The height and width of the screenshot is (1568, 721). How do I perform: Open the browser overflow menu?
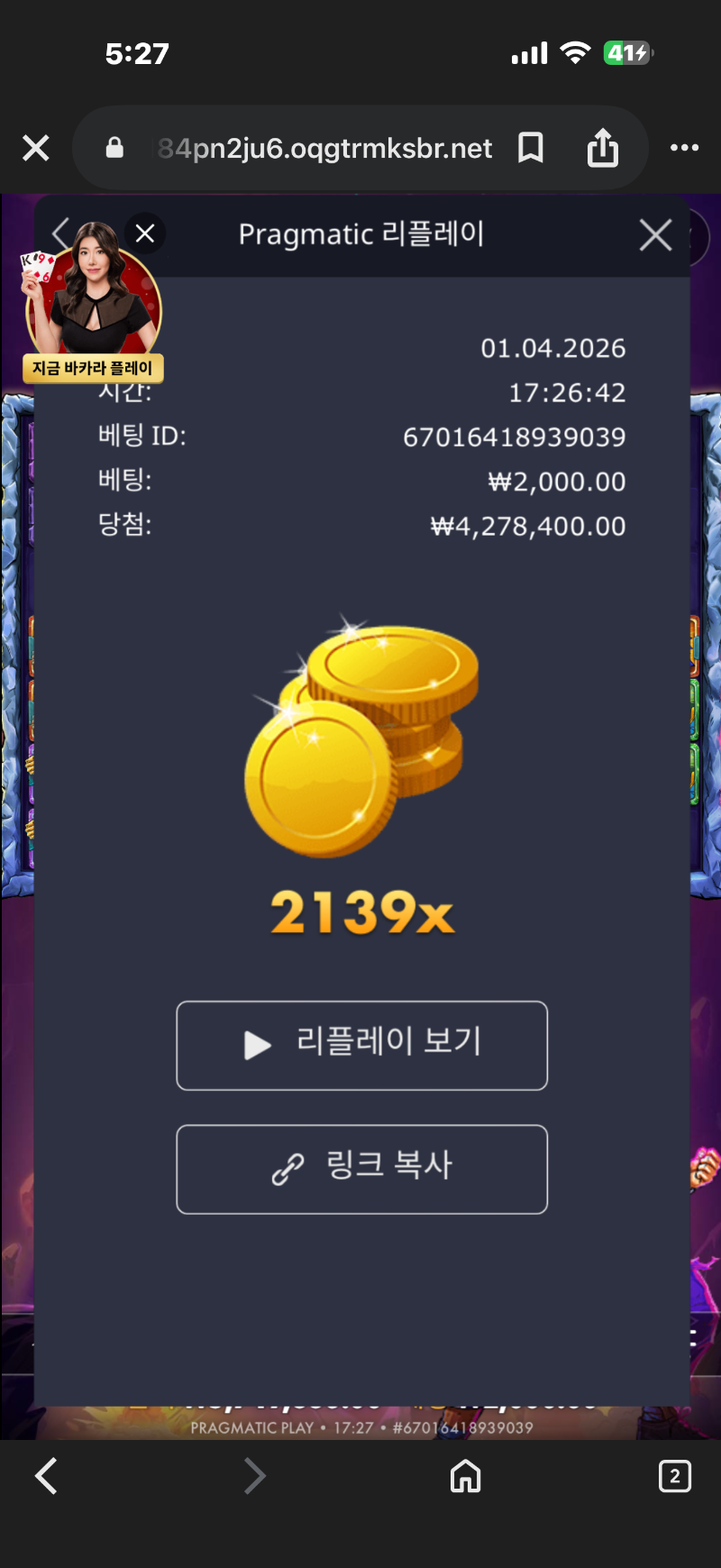[684, 148]
